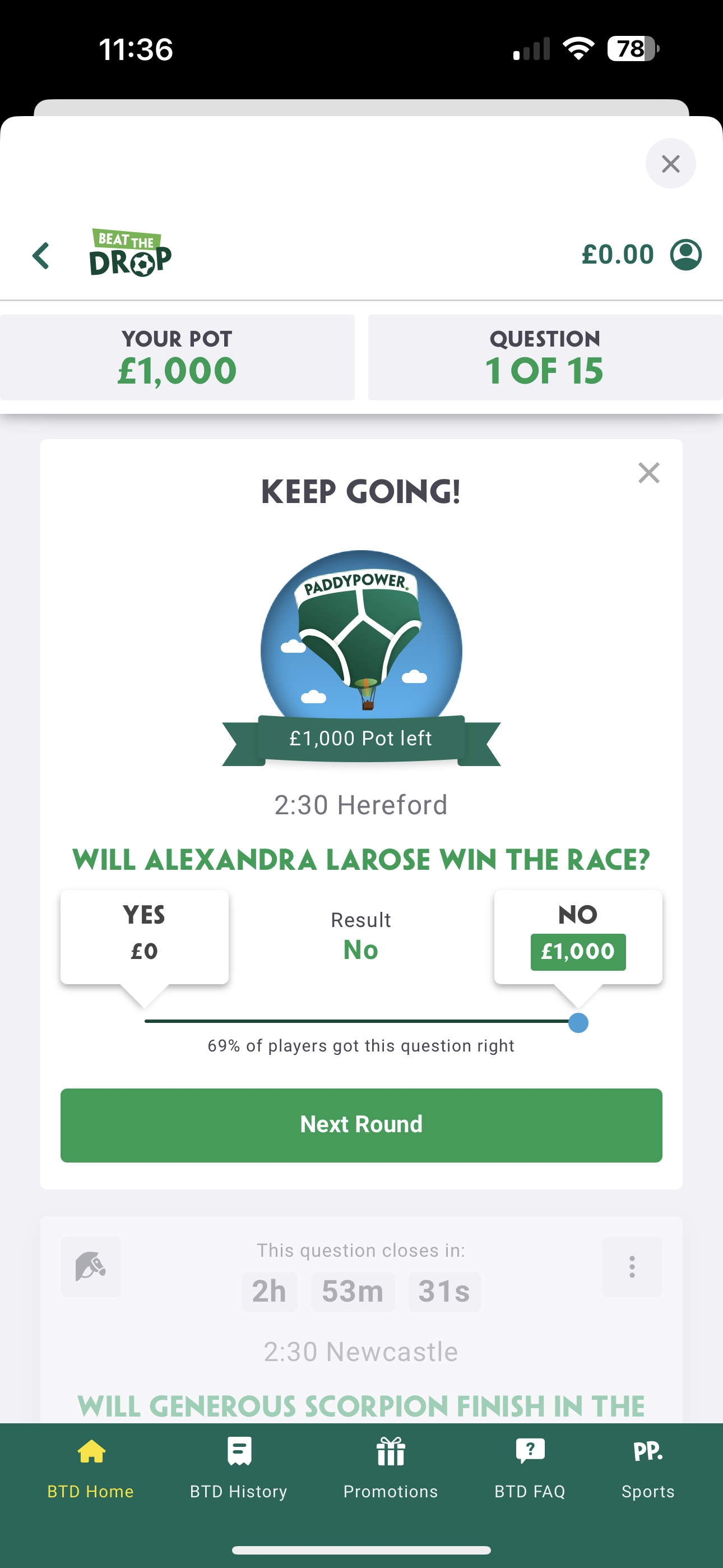Open BTD History from the bottom bar
This screenshot has width=723, height=1568.
(x=239, y=1467)
